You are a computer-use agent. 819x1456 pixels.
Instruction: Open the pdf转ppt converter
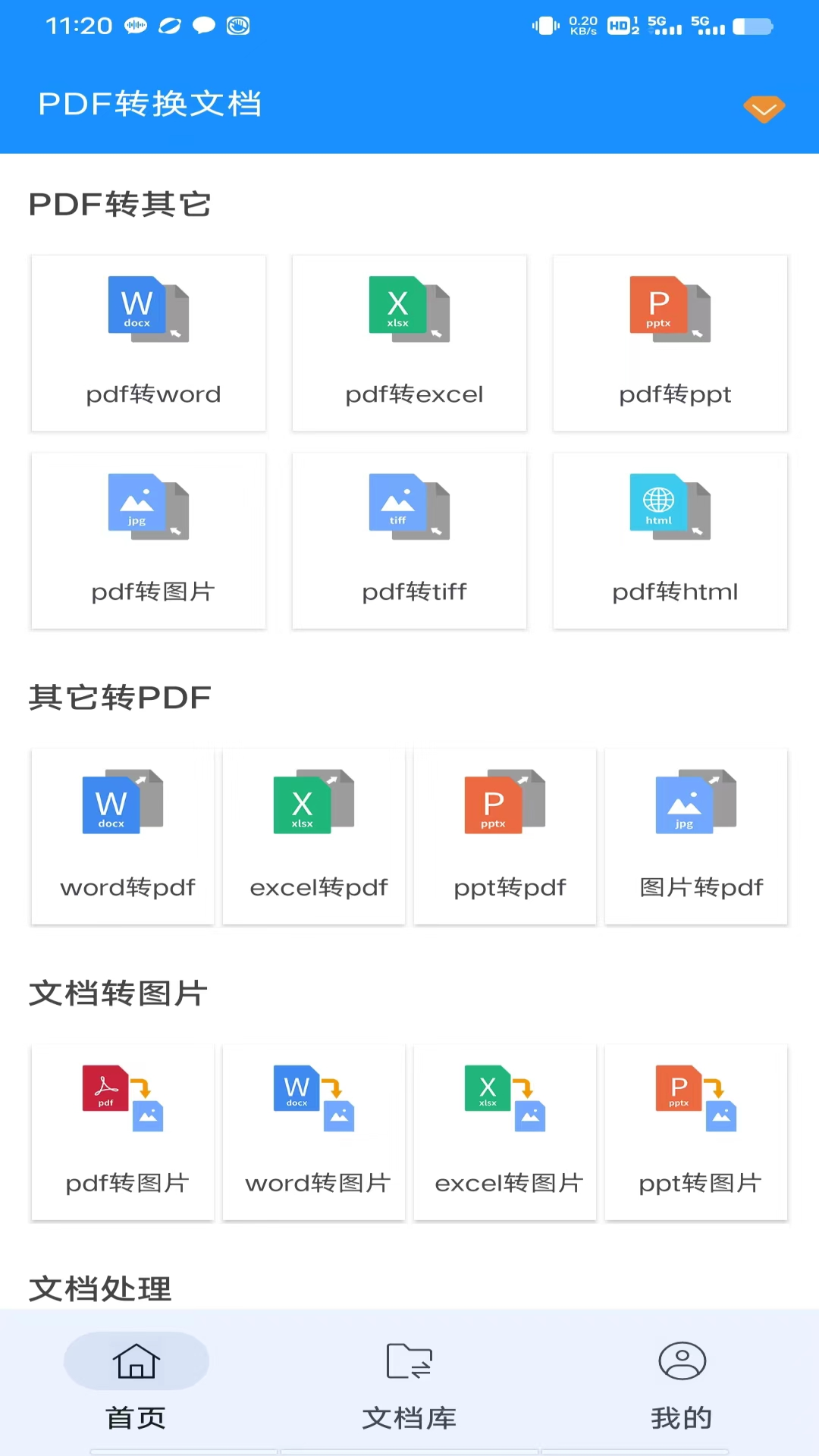pyautogui.click(x=670, y=343)
